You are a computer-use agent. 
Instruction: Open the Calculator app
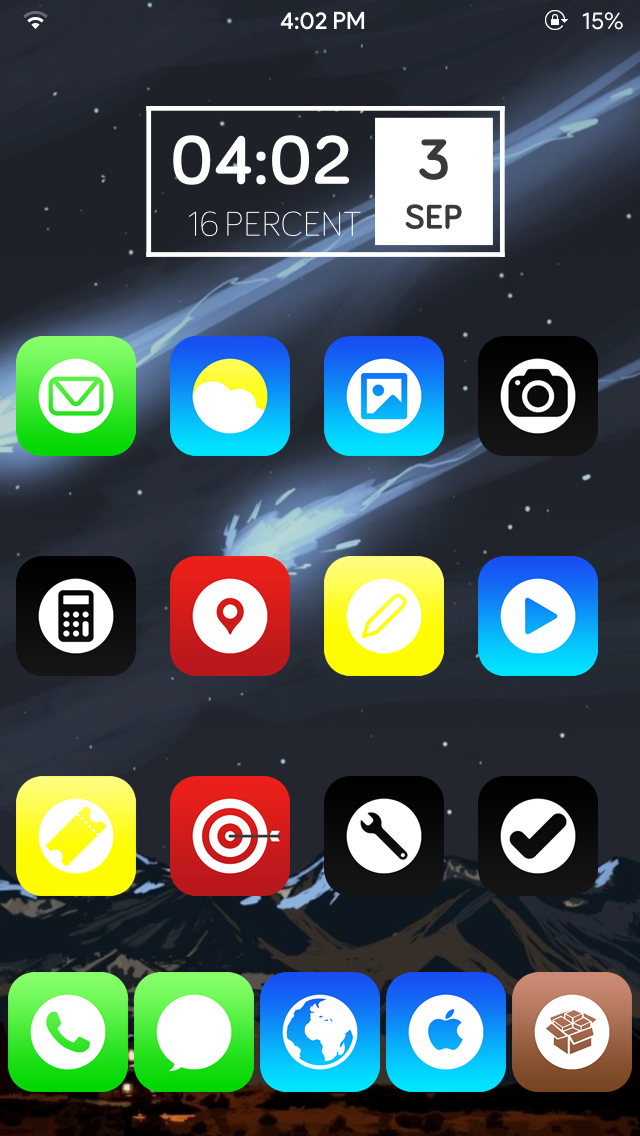click(76, 616)
